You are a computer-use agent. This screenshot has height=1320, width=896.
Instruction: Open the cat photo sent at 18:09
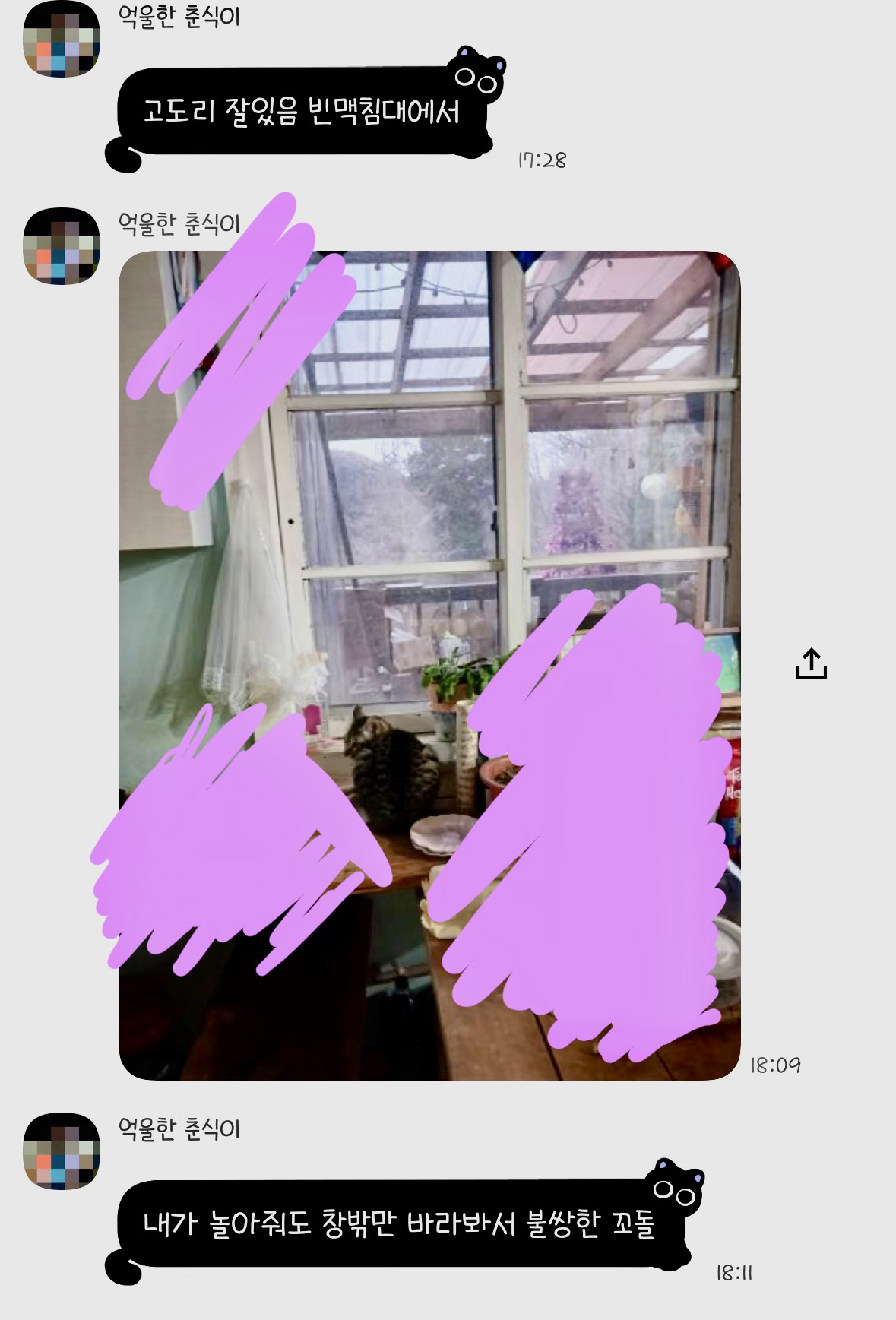coord(429,665)
